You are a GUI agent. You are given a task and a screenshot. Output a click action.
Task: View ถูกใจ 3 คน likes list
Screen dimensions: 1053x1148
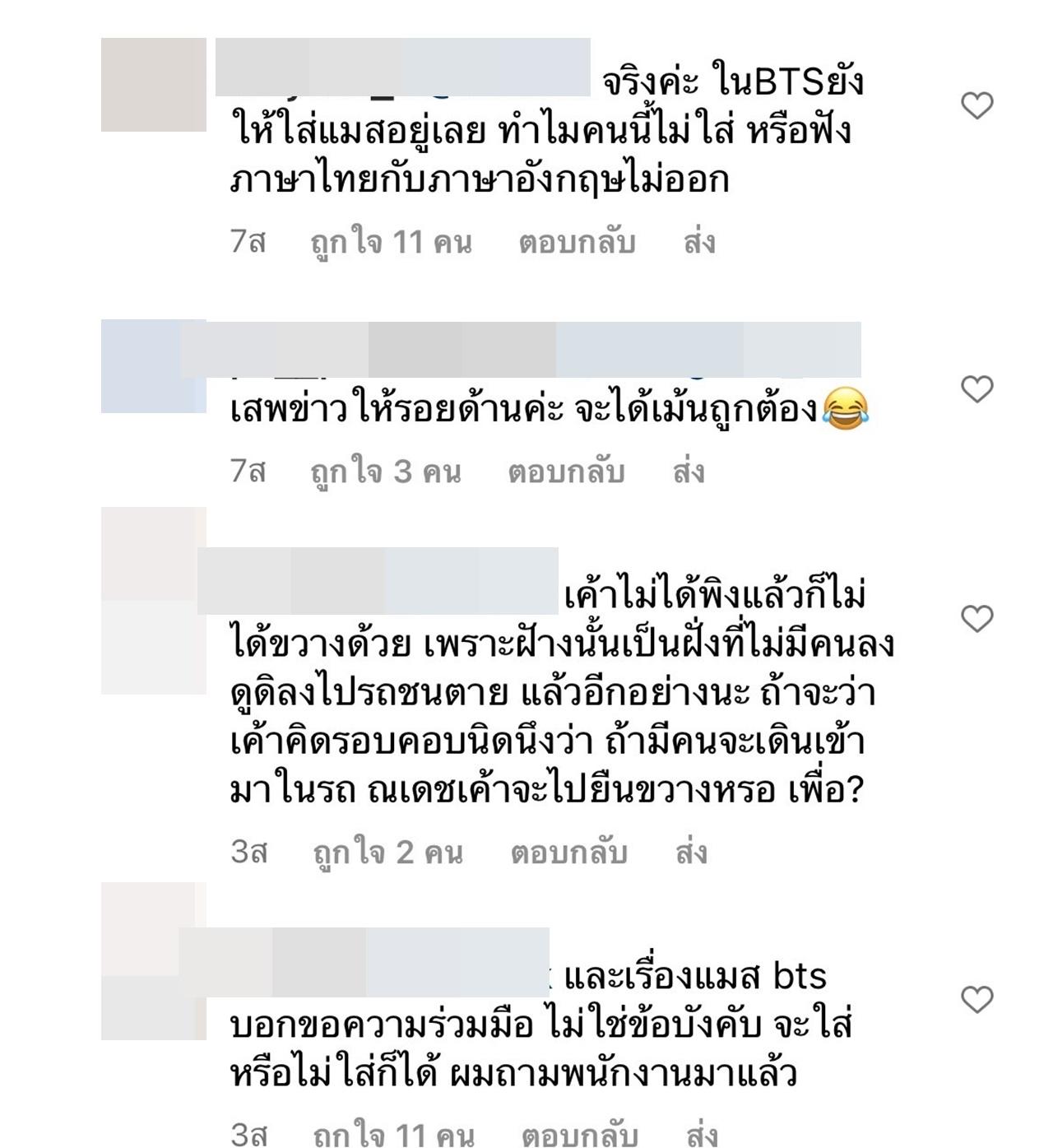386,472
